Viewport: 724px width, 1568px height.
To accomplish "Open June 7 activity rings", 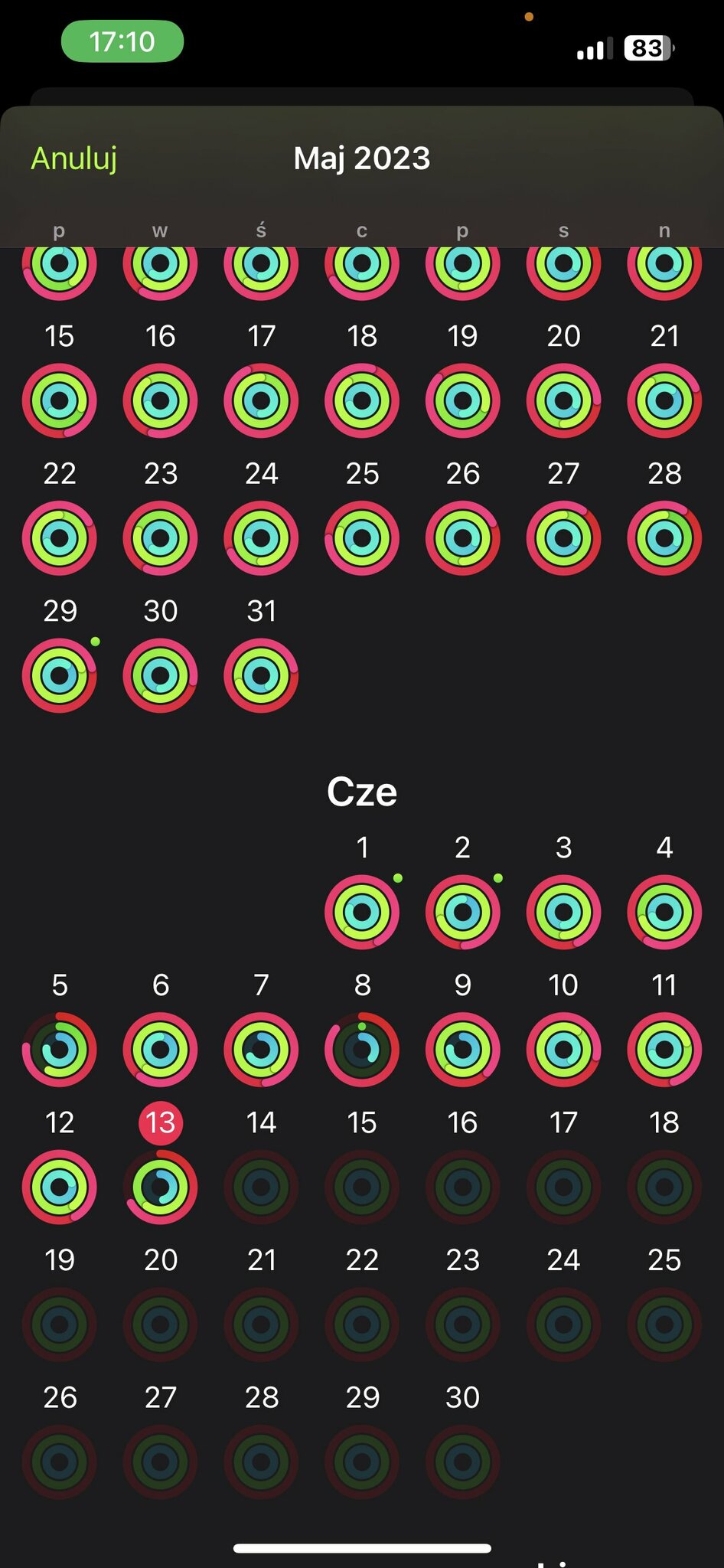I will (261, 1050).
